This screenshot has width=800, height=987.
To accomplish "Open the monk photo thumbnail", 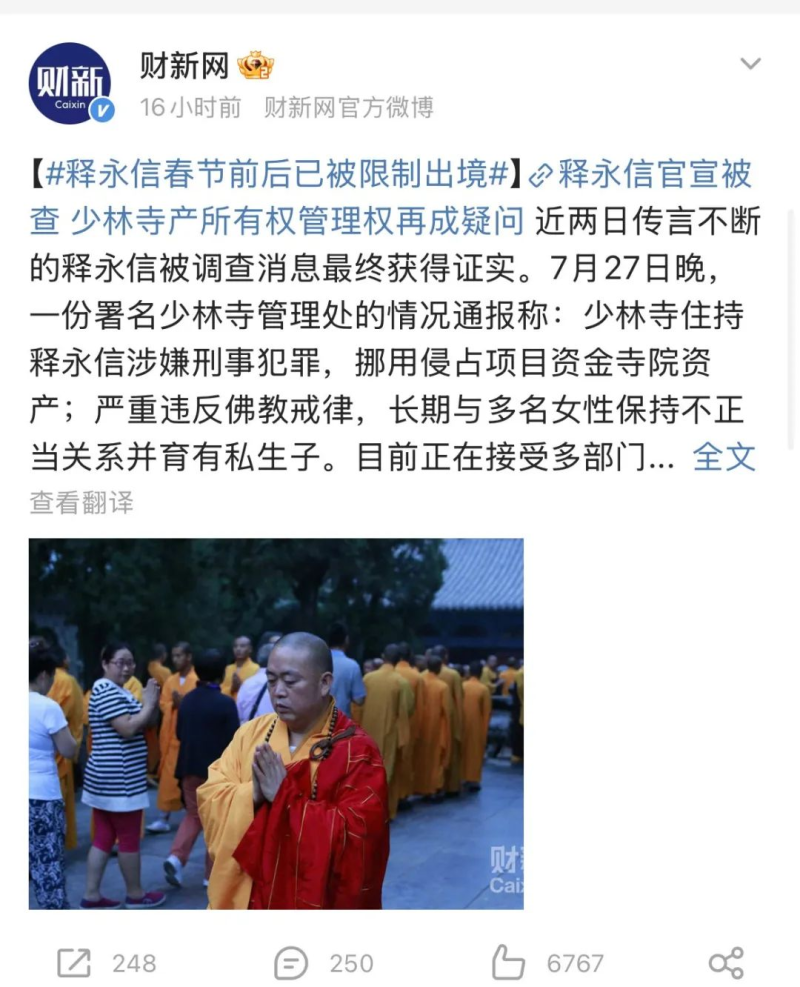I will (x=276, y=724).
